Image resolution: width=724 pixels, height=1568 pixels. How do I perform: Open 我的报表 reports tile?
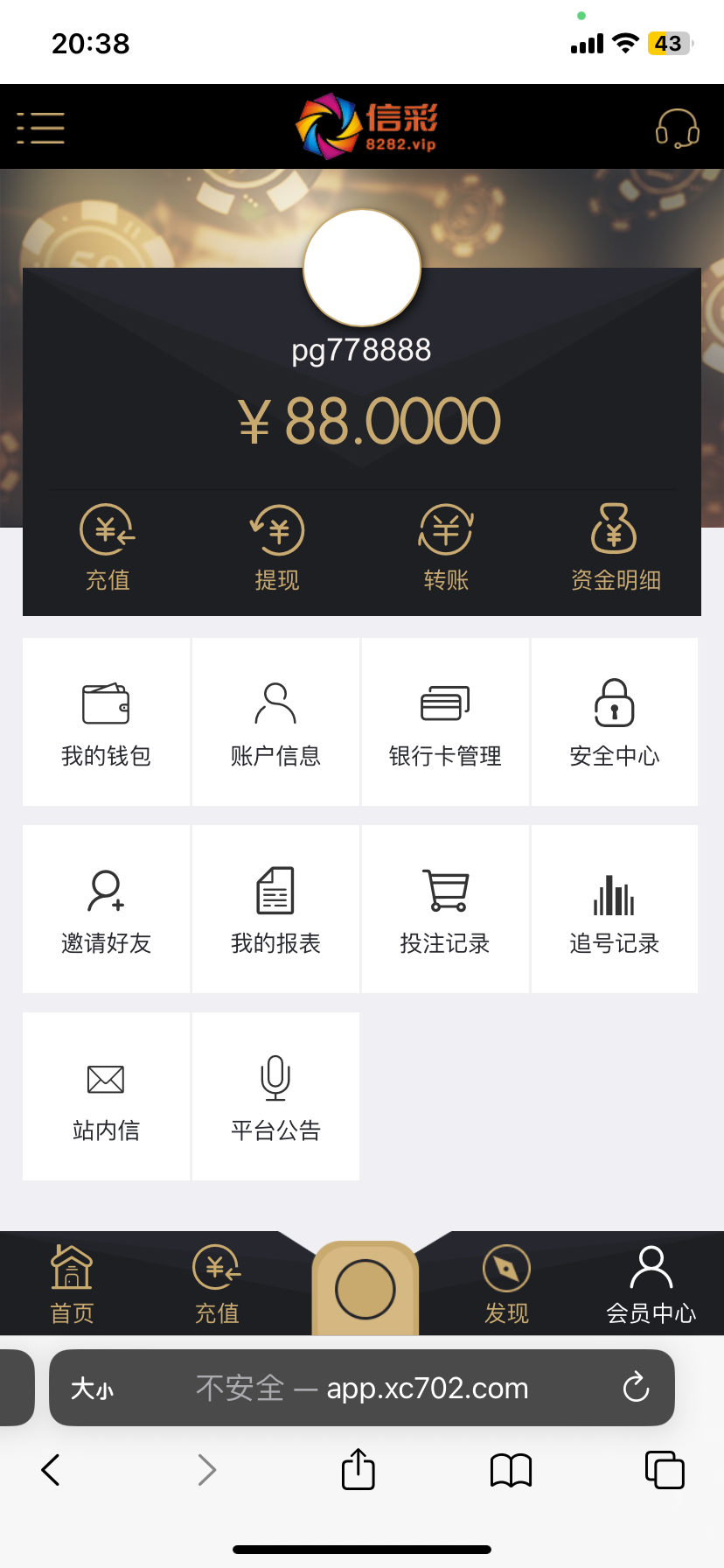click(275, 909)
